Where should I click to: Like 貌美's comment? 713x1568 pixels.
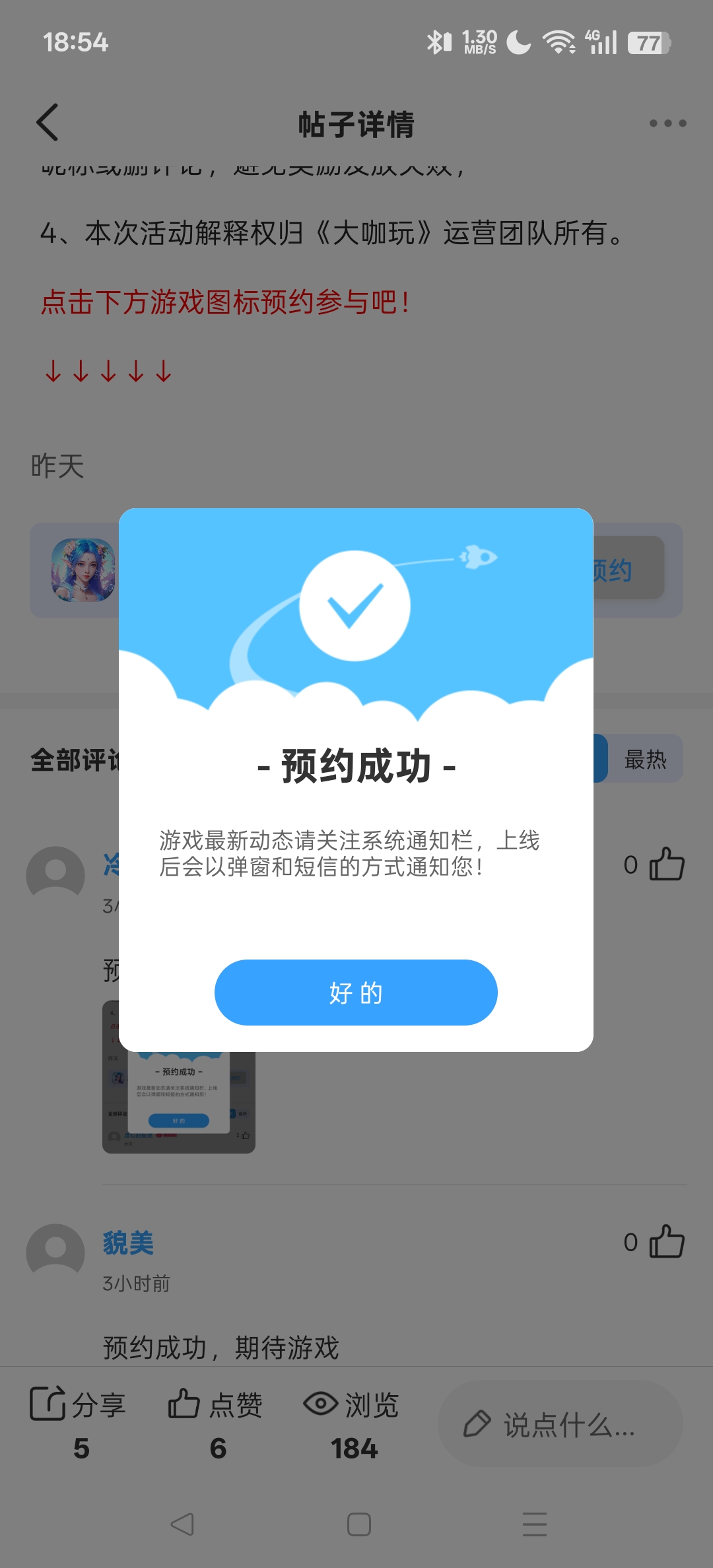coord(667,1242)
